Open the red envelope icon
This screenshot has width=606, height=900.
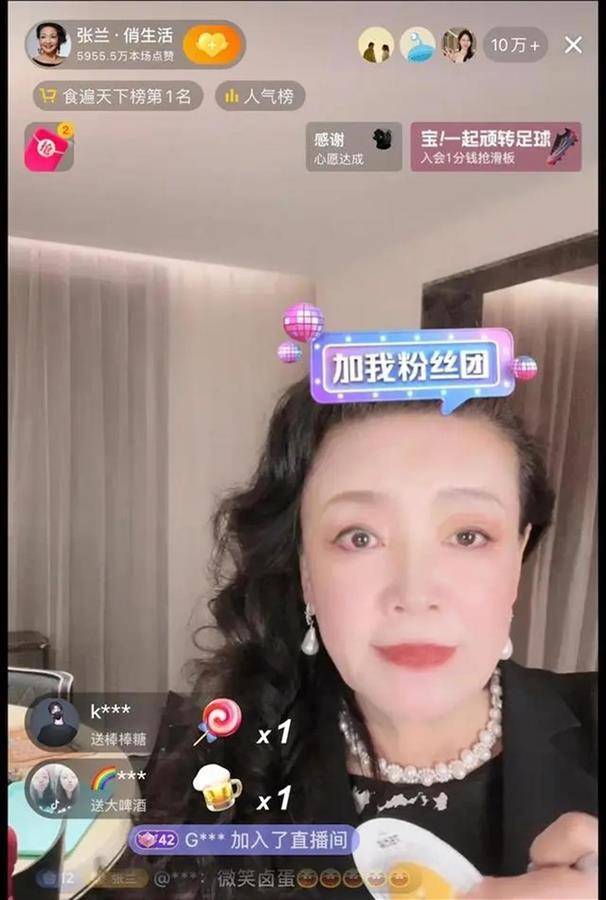[x=48, y=147]
